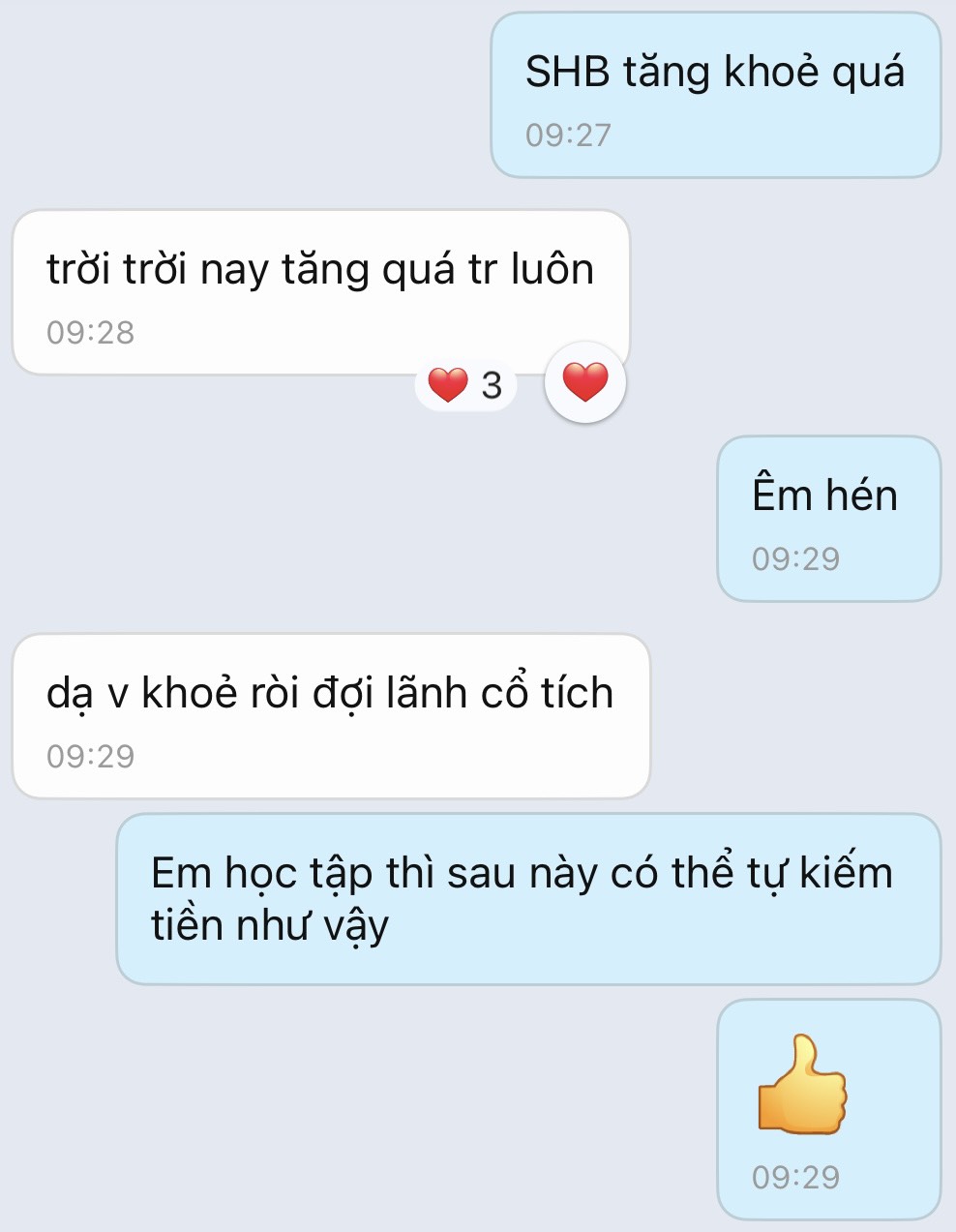Viewport: 956px width, 1232px height.
Task: React with heart to the "trời trời" message
Action: [x=585, y=382]
